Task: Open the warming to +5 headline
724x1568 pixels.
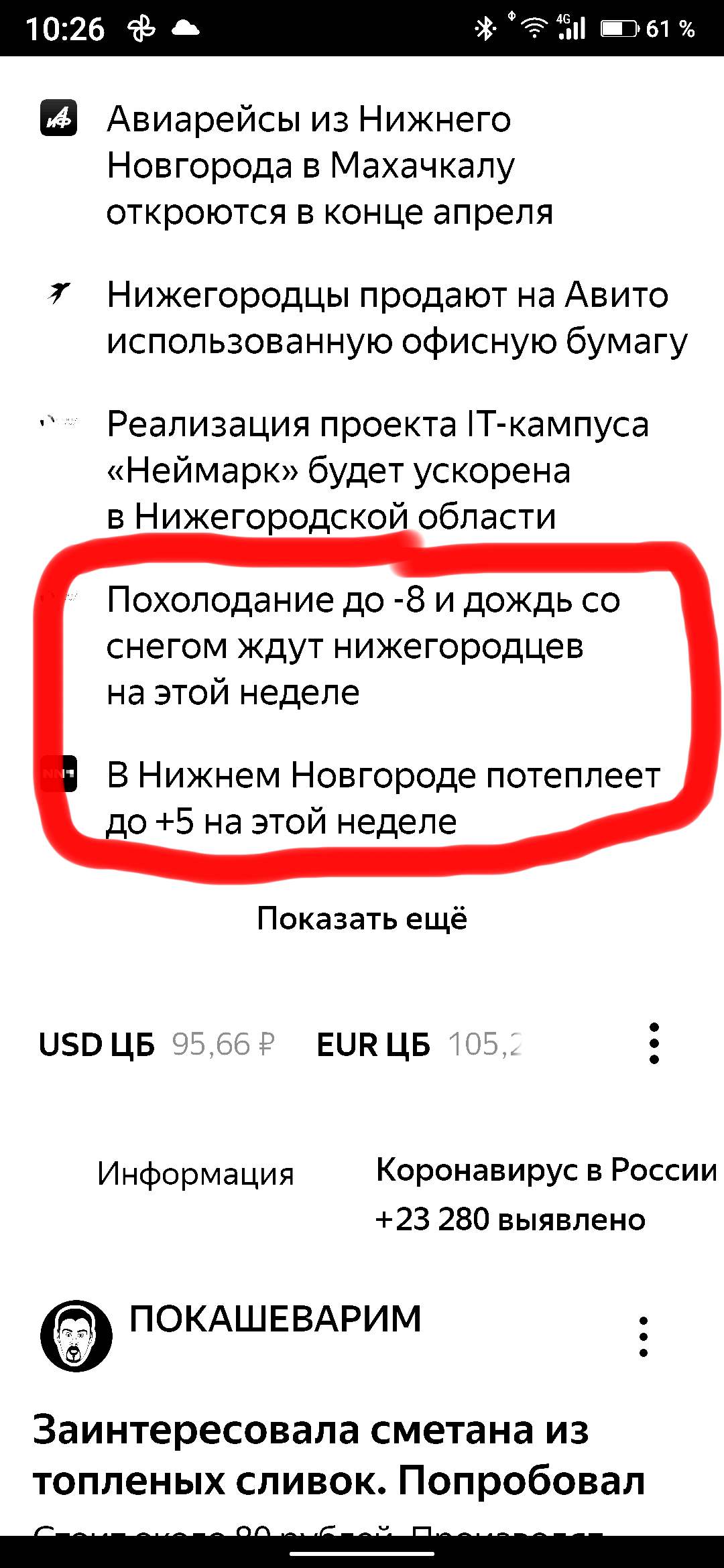Action: [x=382, y=798]
